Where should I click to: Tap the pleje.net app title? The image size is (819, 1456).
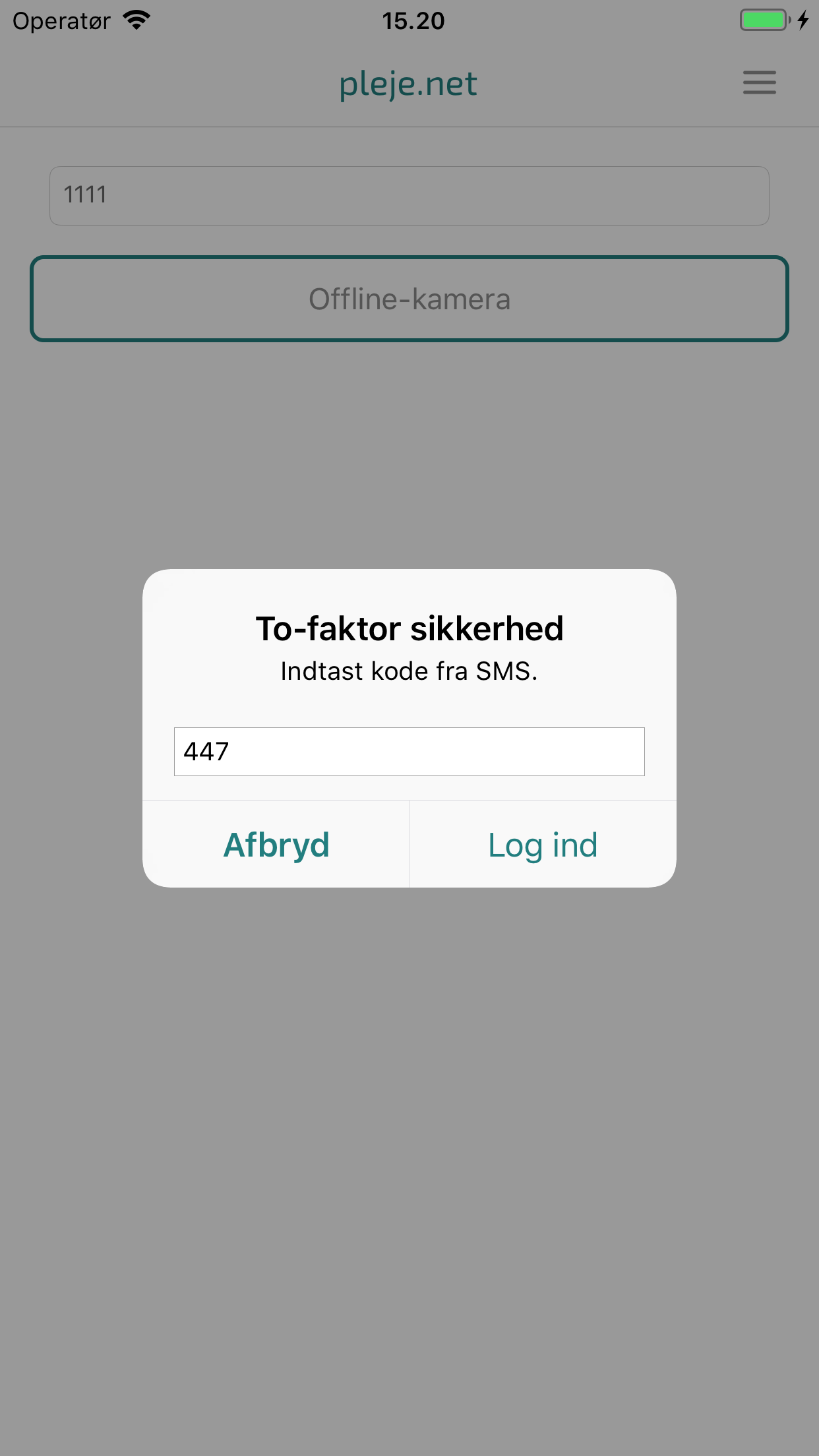[x=408, y=83]
